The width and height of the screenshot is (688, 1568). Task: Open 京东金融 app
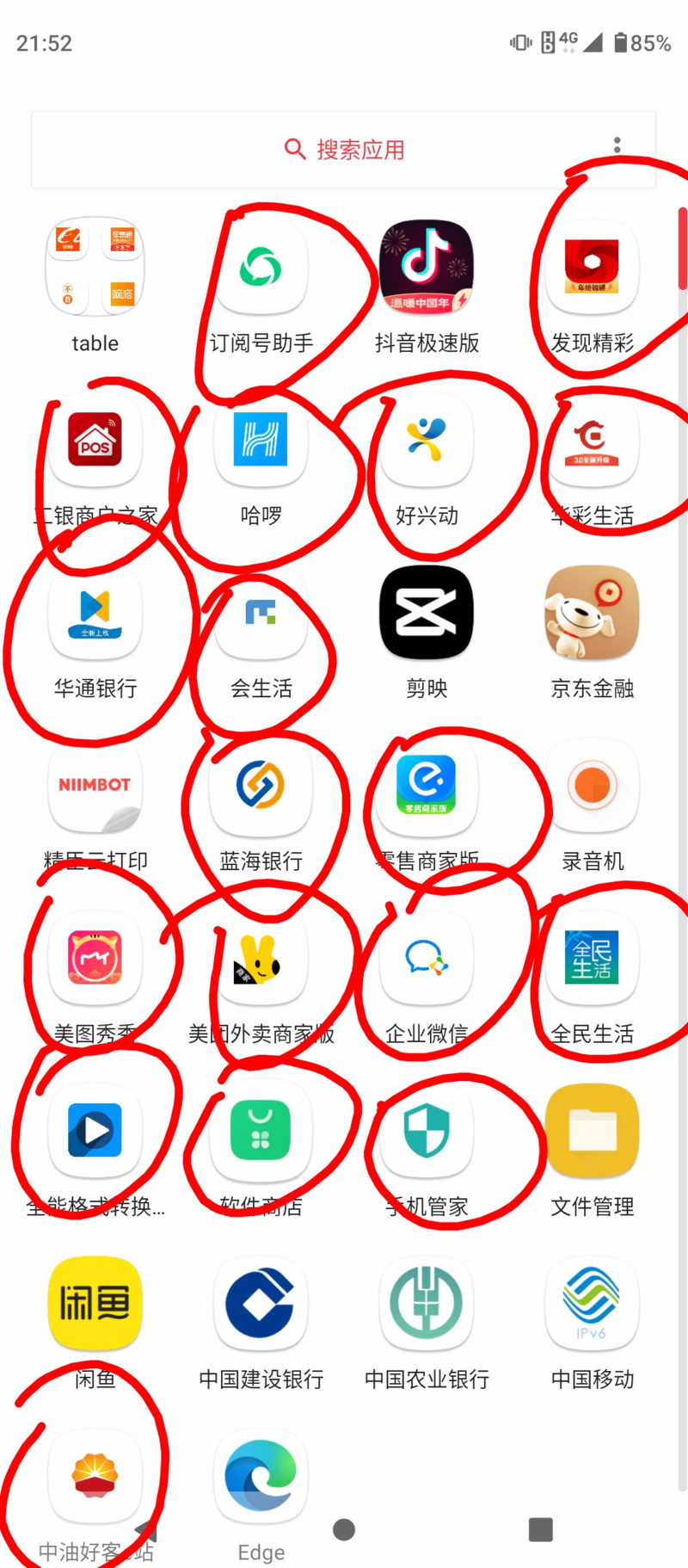[x=592, y=613]
